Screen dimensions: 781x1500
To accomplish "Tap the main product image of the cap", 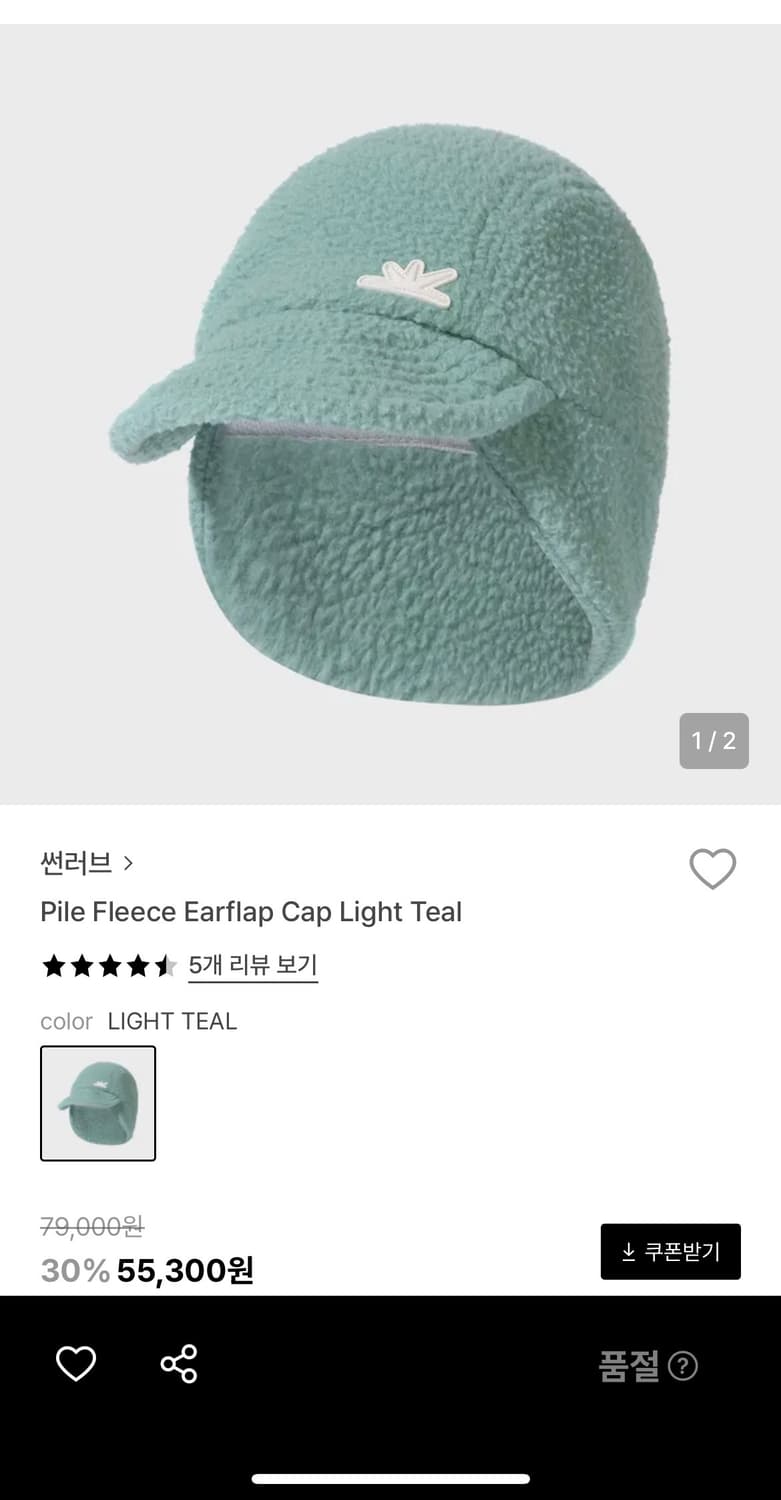I will point(390,400).
